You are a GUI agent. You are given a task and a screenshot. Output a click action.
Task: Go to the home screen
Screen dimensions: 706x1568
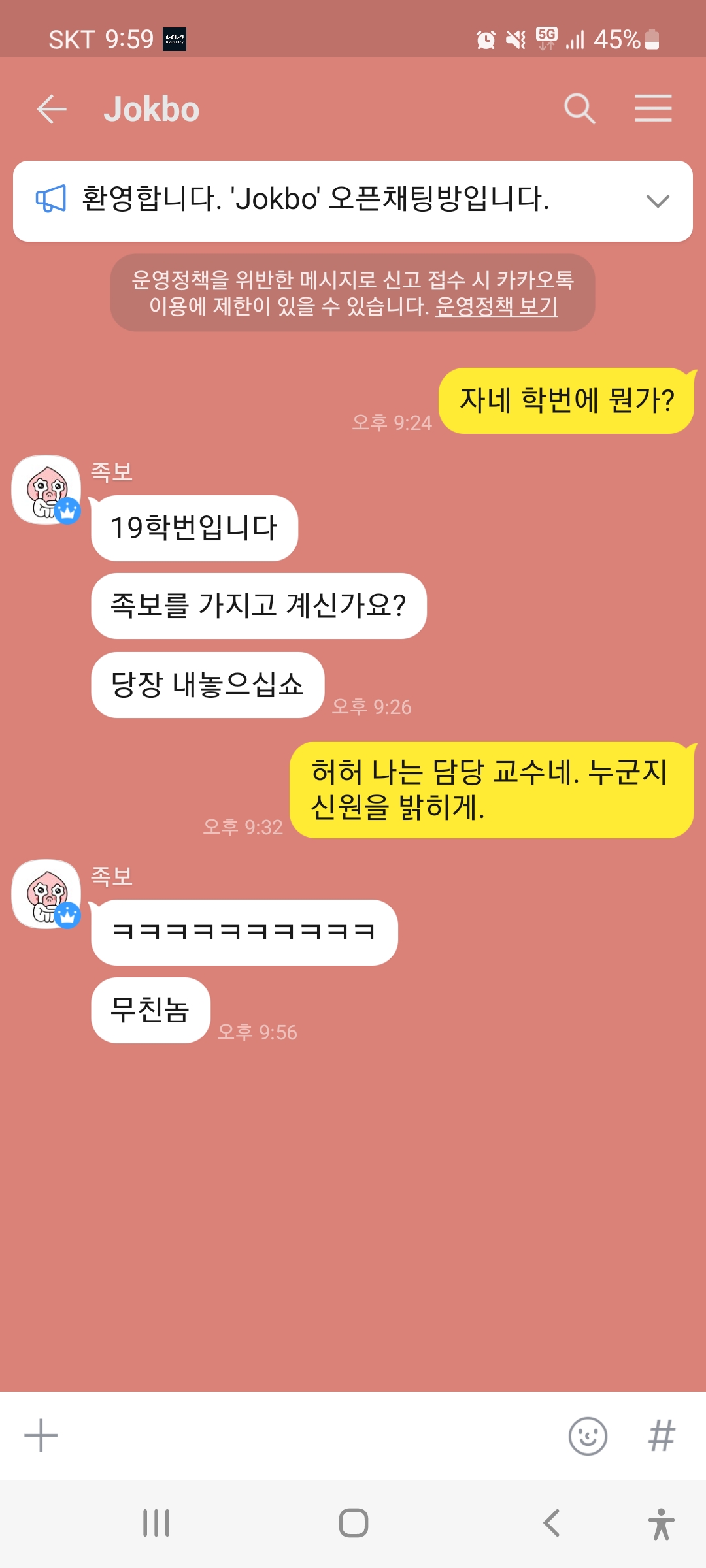tap(353, 1523)
